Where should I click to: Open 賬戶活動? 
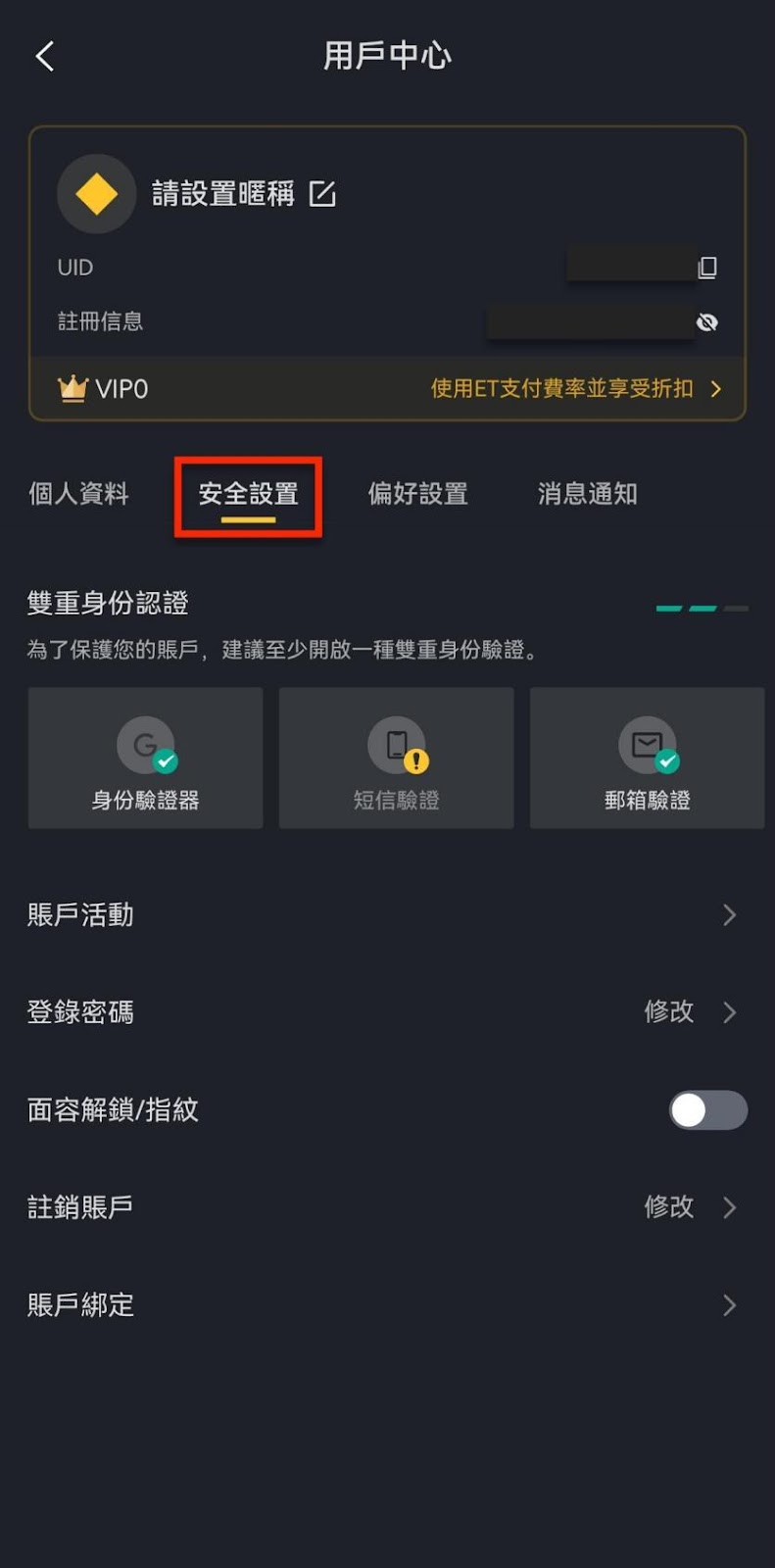pyautogui.click(x=387, y=915)
